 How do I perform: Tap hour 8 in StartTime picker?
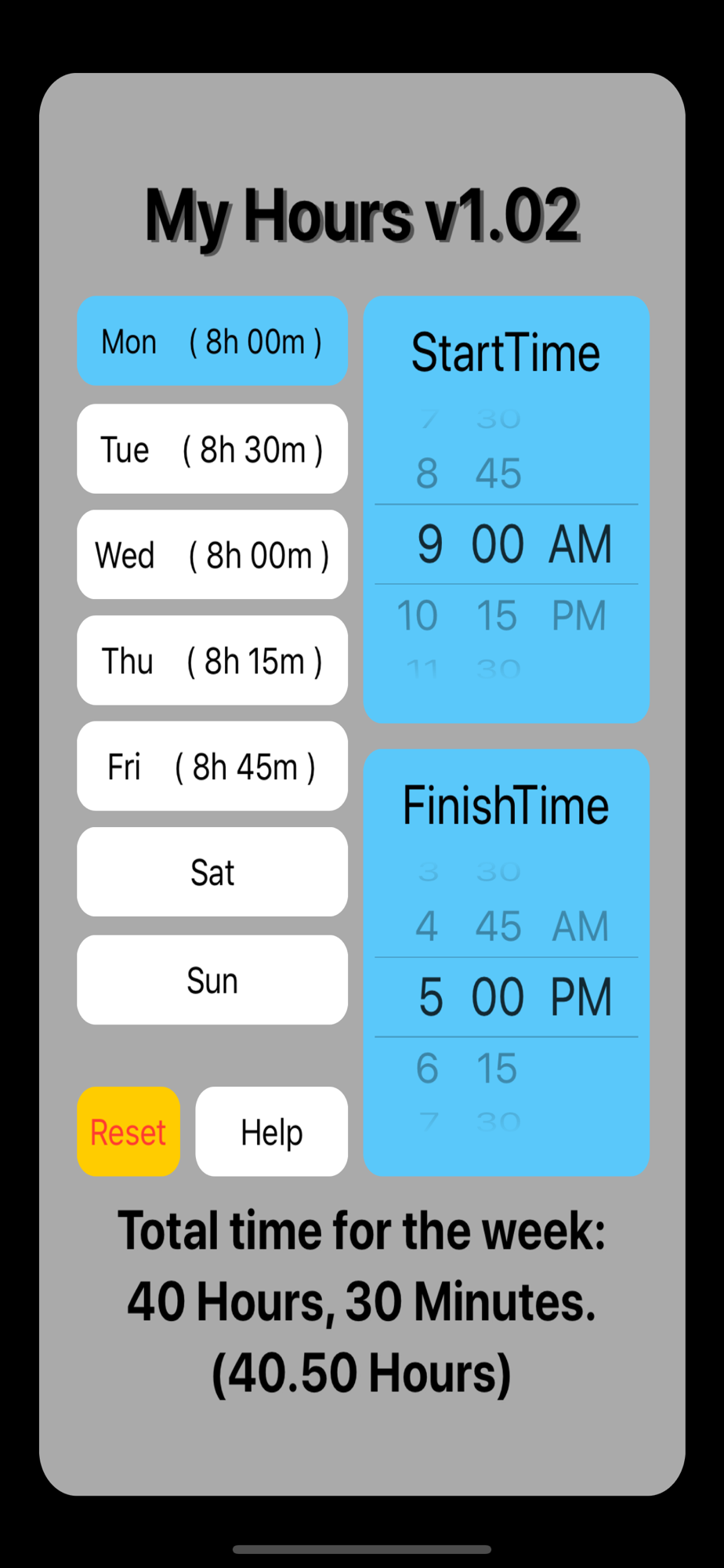pyautogui.click(x=427, y=474)
